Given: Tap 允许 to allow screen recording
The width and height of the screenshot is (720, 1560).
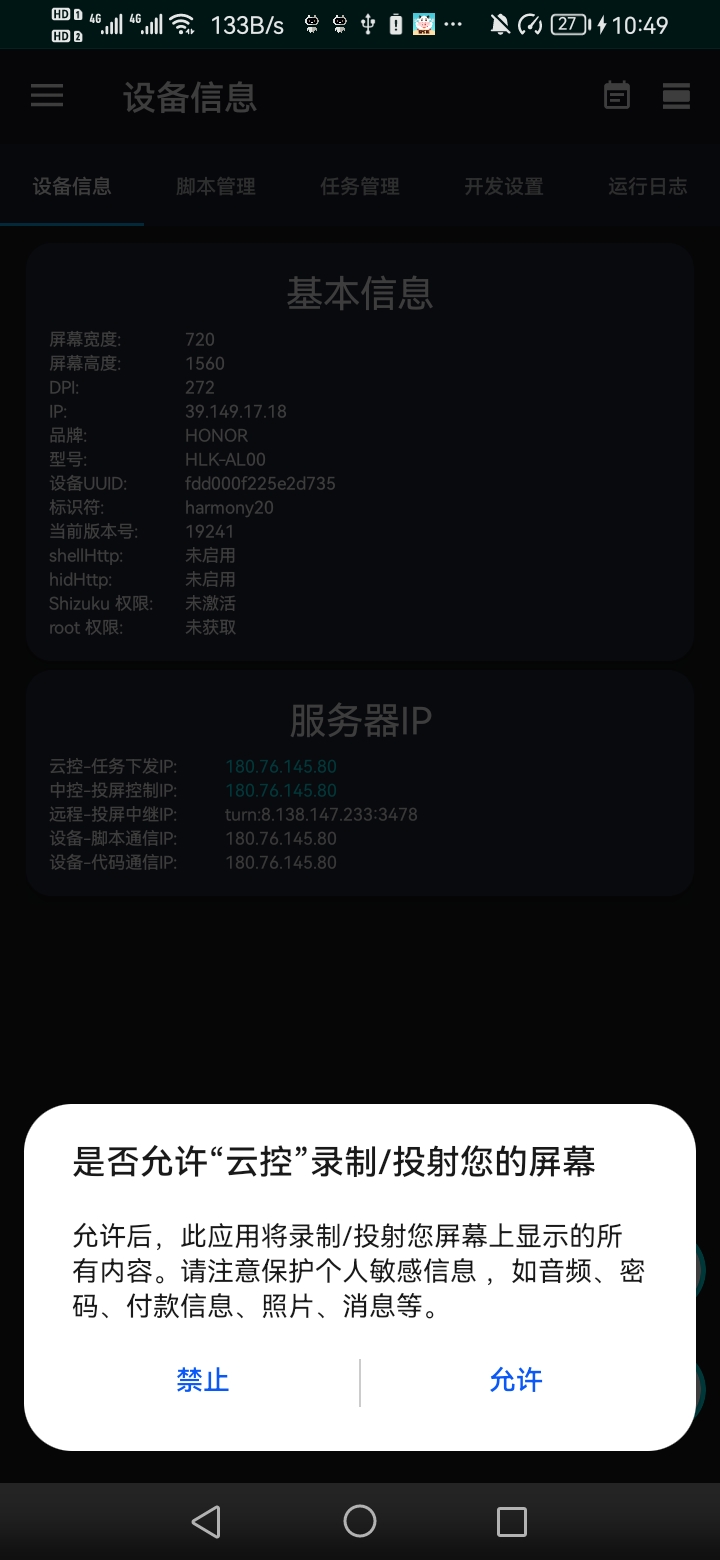Looking at the screenshot, I should [x=516, y=1380].
